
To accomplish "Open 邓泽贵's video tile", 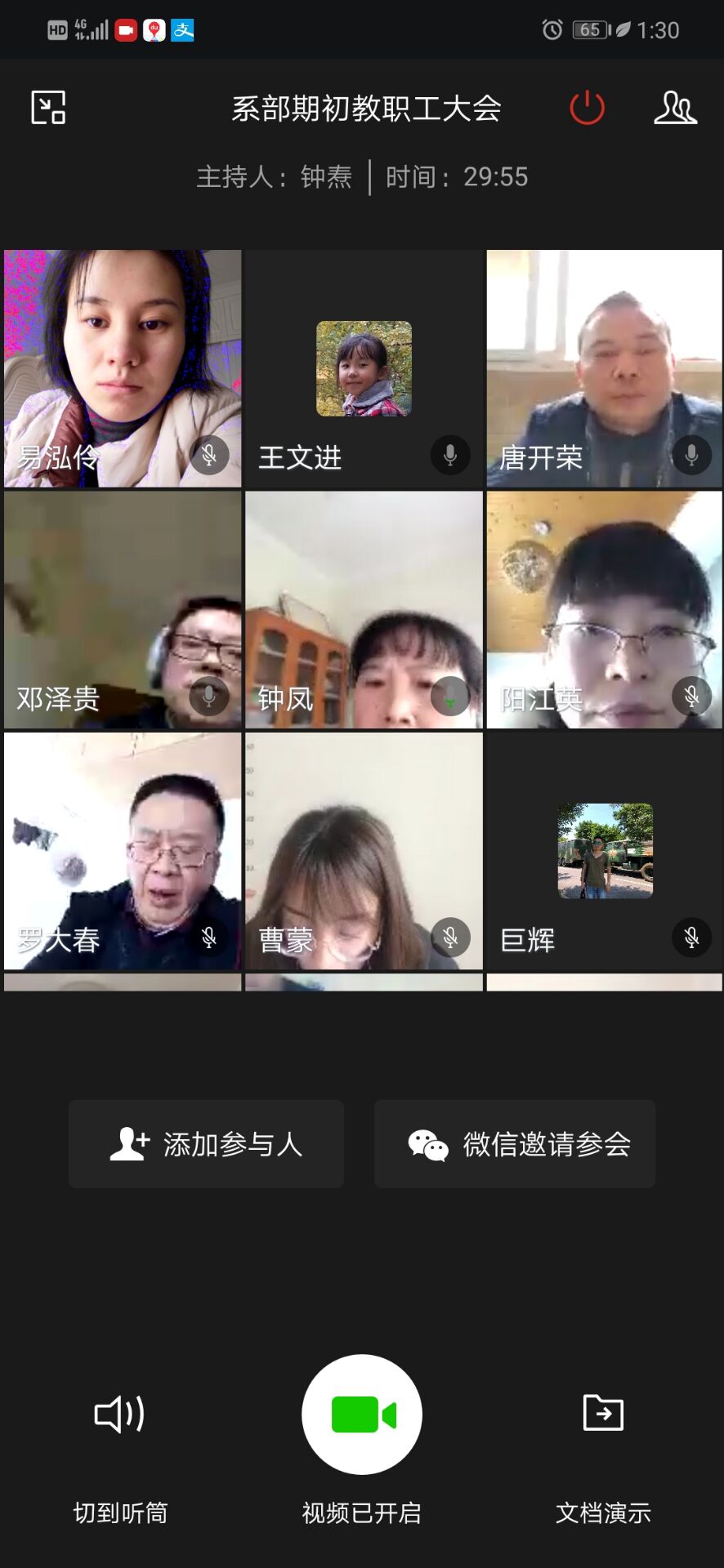I will click(123, 609).
